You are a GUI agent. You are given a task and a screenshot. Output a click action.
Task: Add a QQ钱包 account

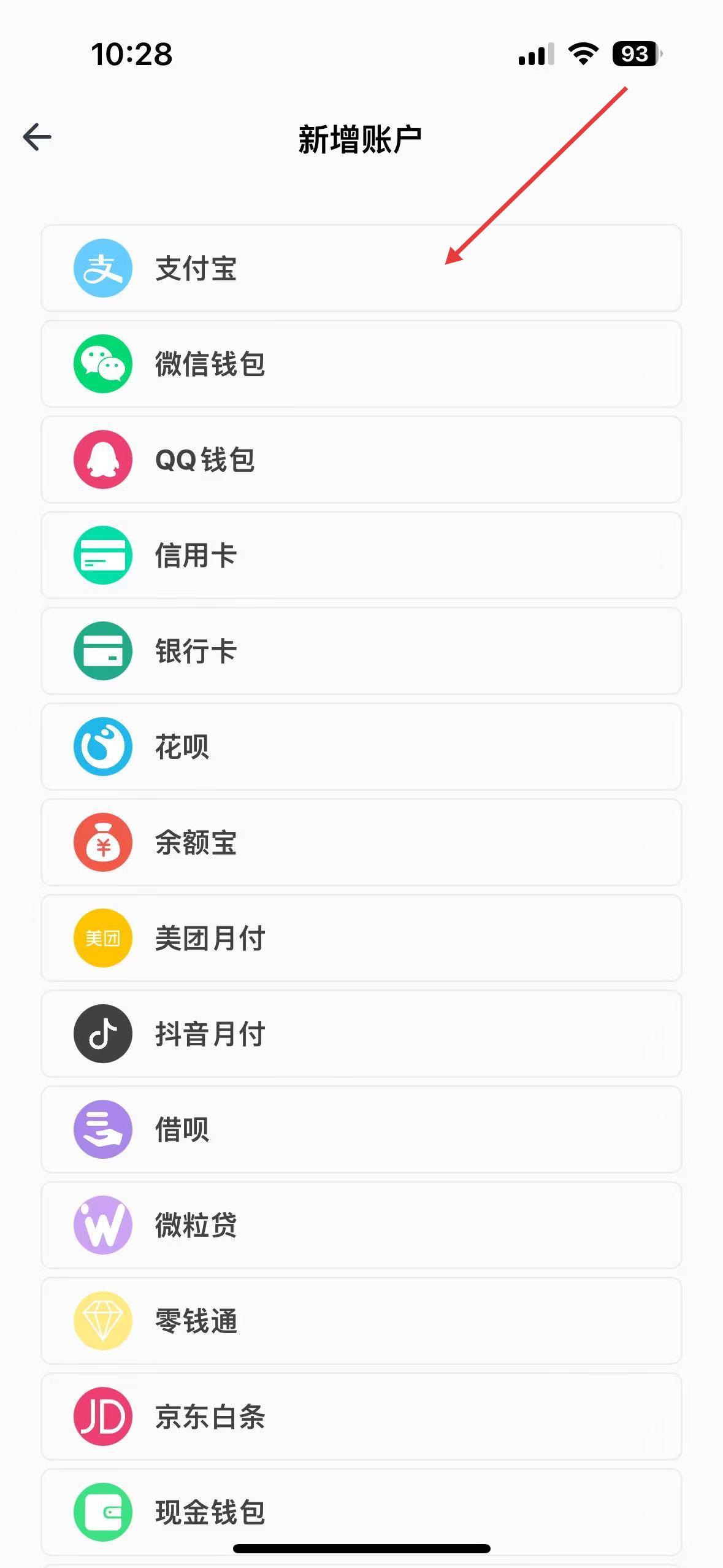[361, 459]
